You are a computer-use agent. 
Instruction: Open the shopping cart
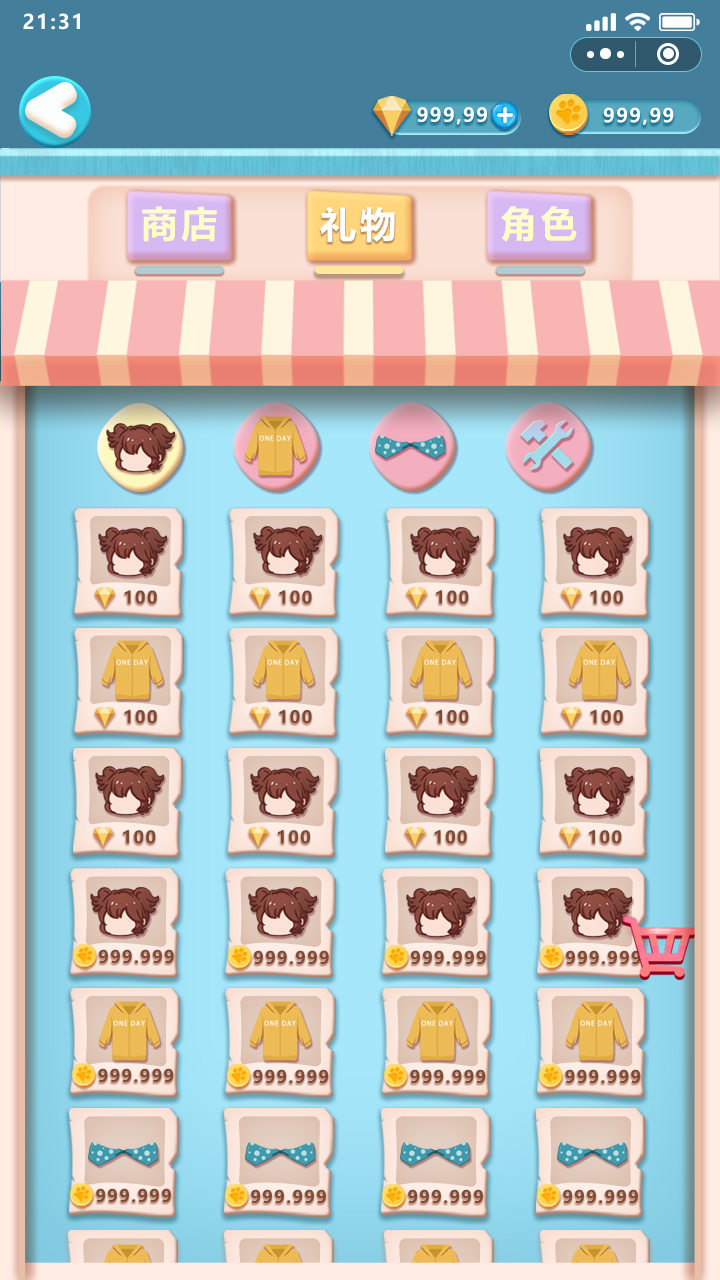click(x=661, y=946)
